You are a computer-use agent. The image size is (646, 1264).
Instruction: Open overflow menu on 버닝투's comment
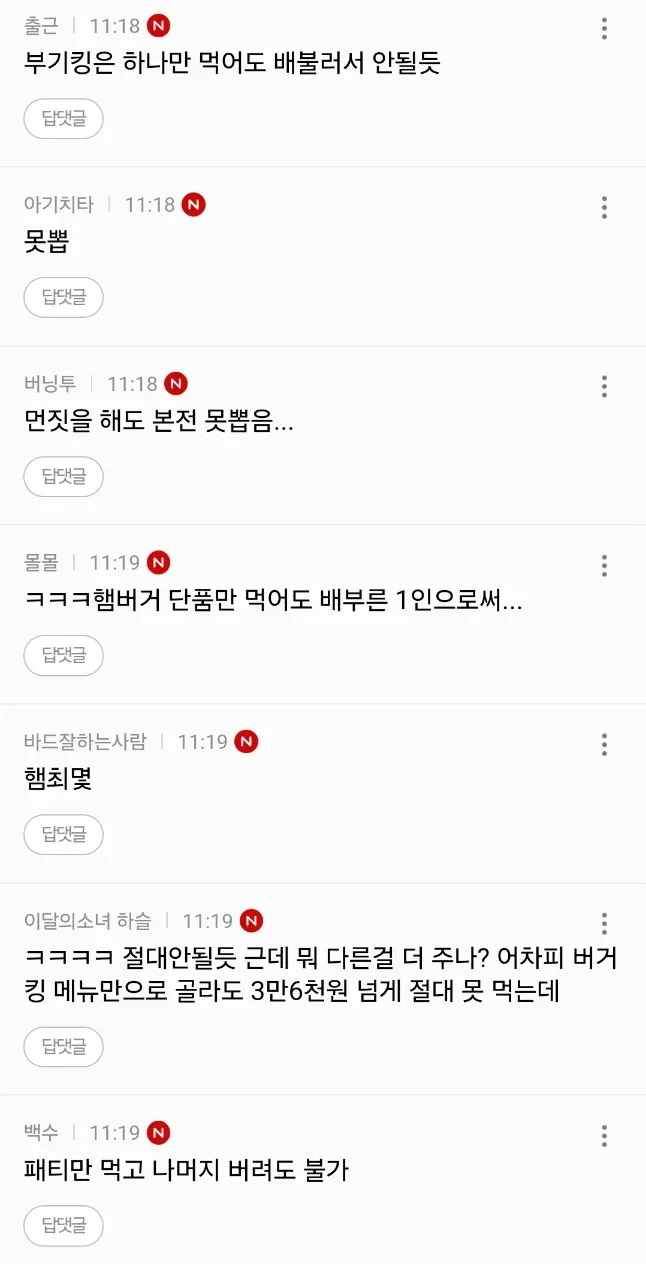coord(604,386)
